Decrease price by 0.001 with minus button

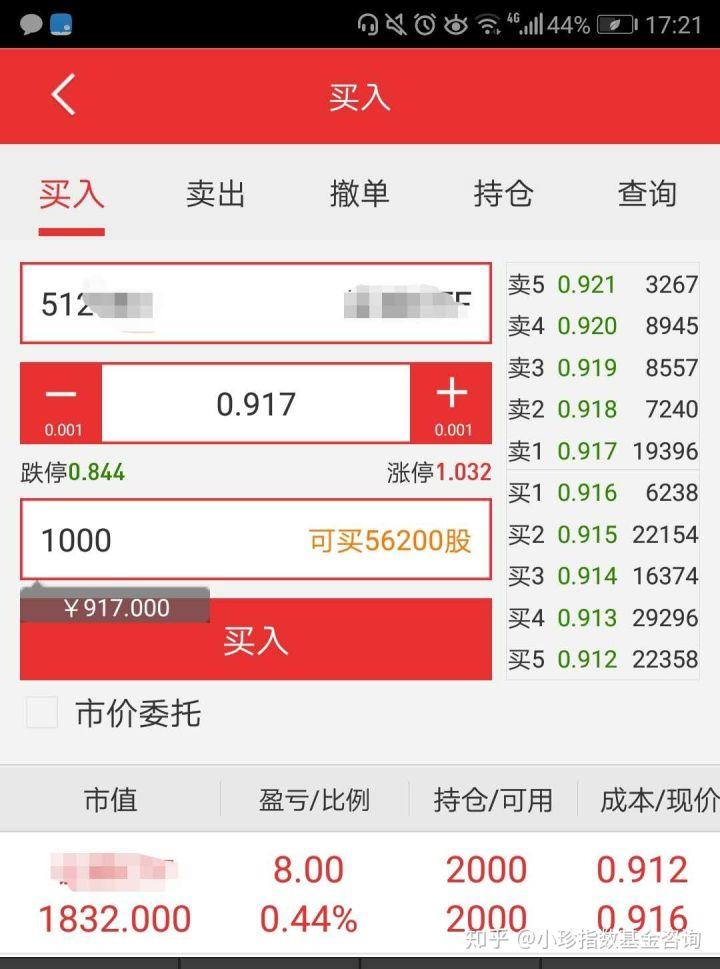pos(62,403)
